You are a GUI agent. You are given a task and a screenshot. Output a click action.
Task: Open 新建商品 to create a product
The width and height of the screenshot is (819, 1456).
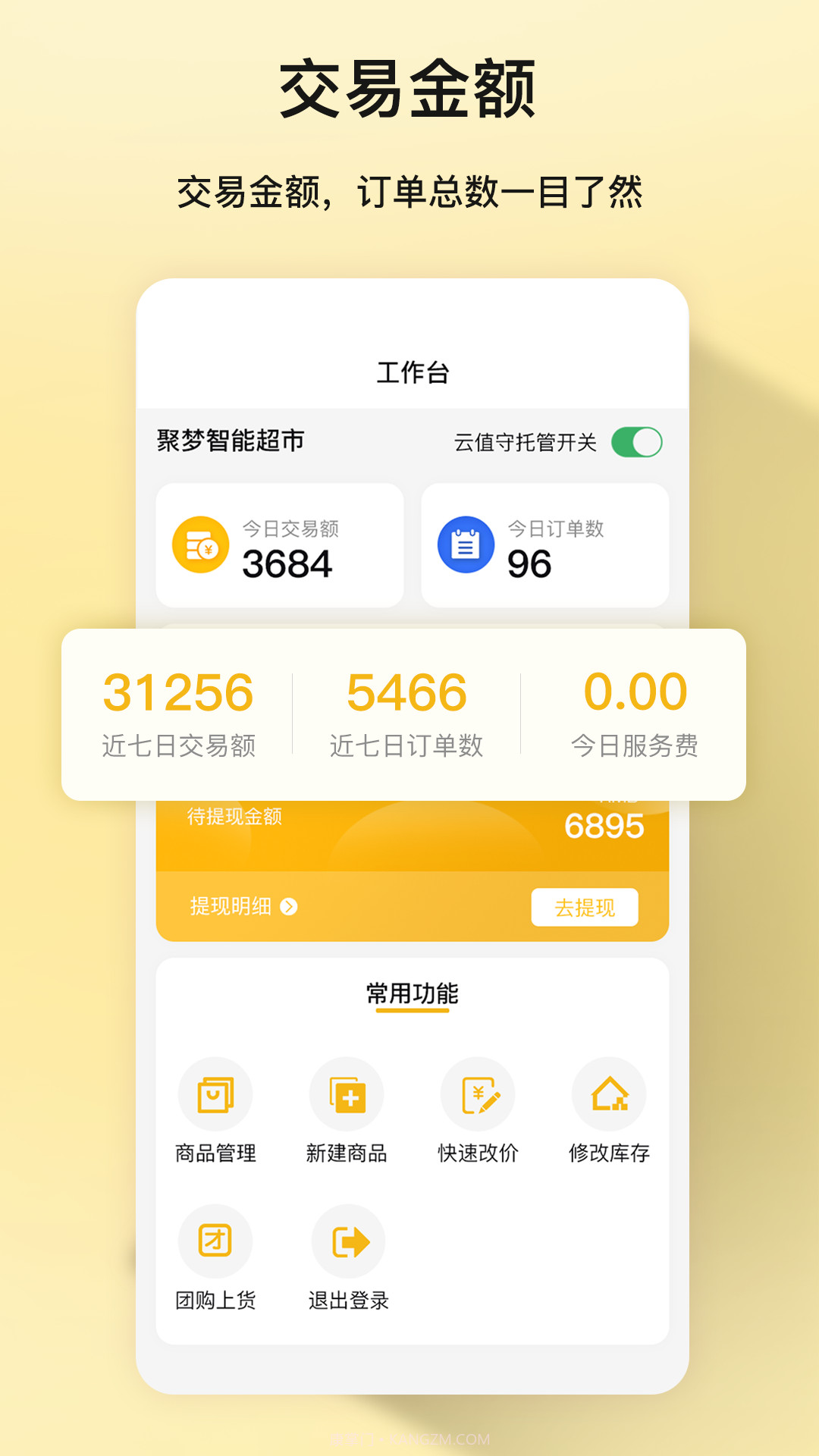tap(347, 1094)
